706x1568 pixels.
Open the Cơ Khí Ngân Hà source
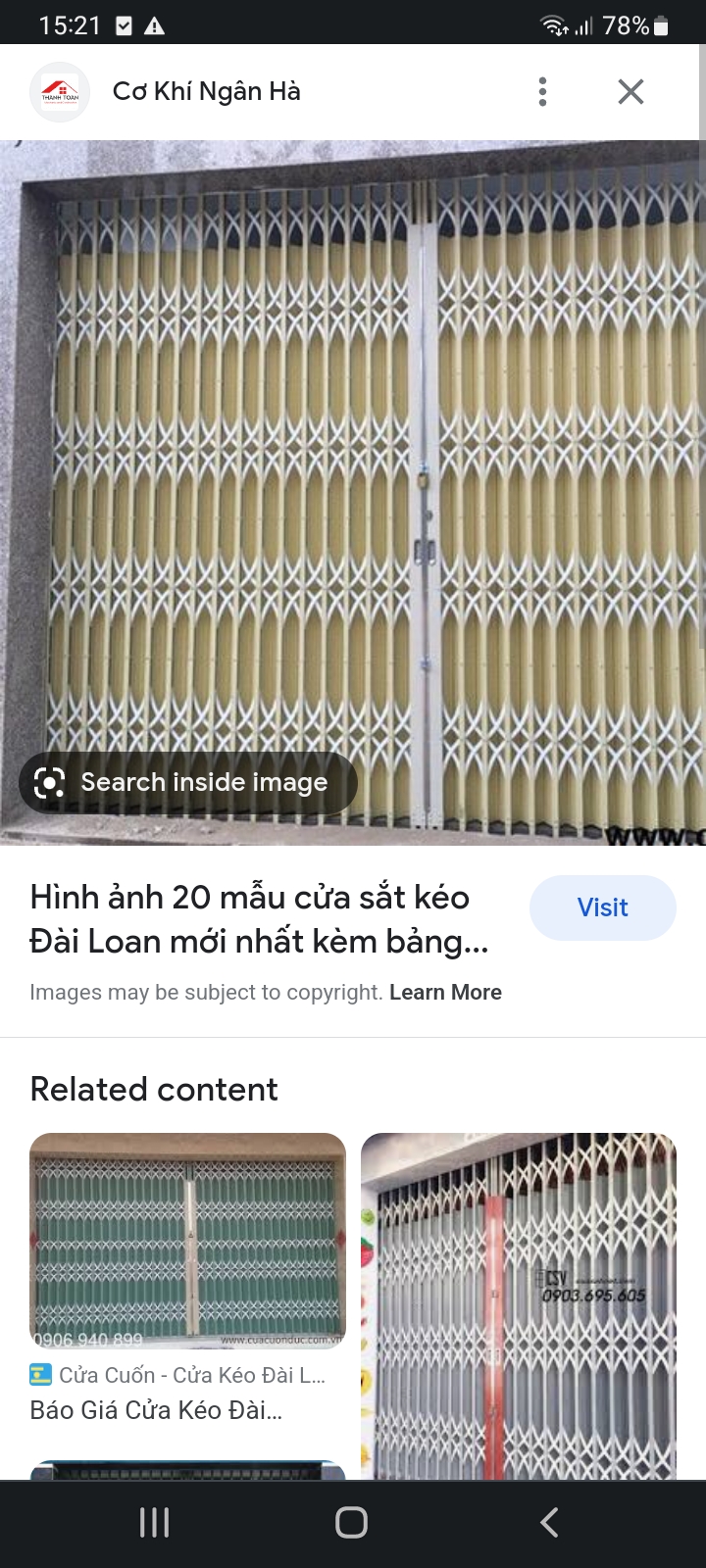coord(206,91)
